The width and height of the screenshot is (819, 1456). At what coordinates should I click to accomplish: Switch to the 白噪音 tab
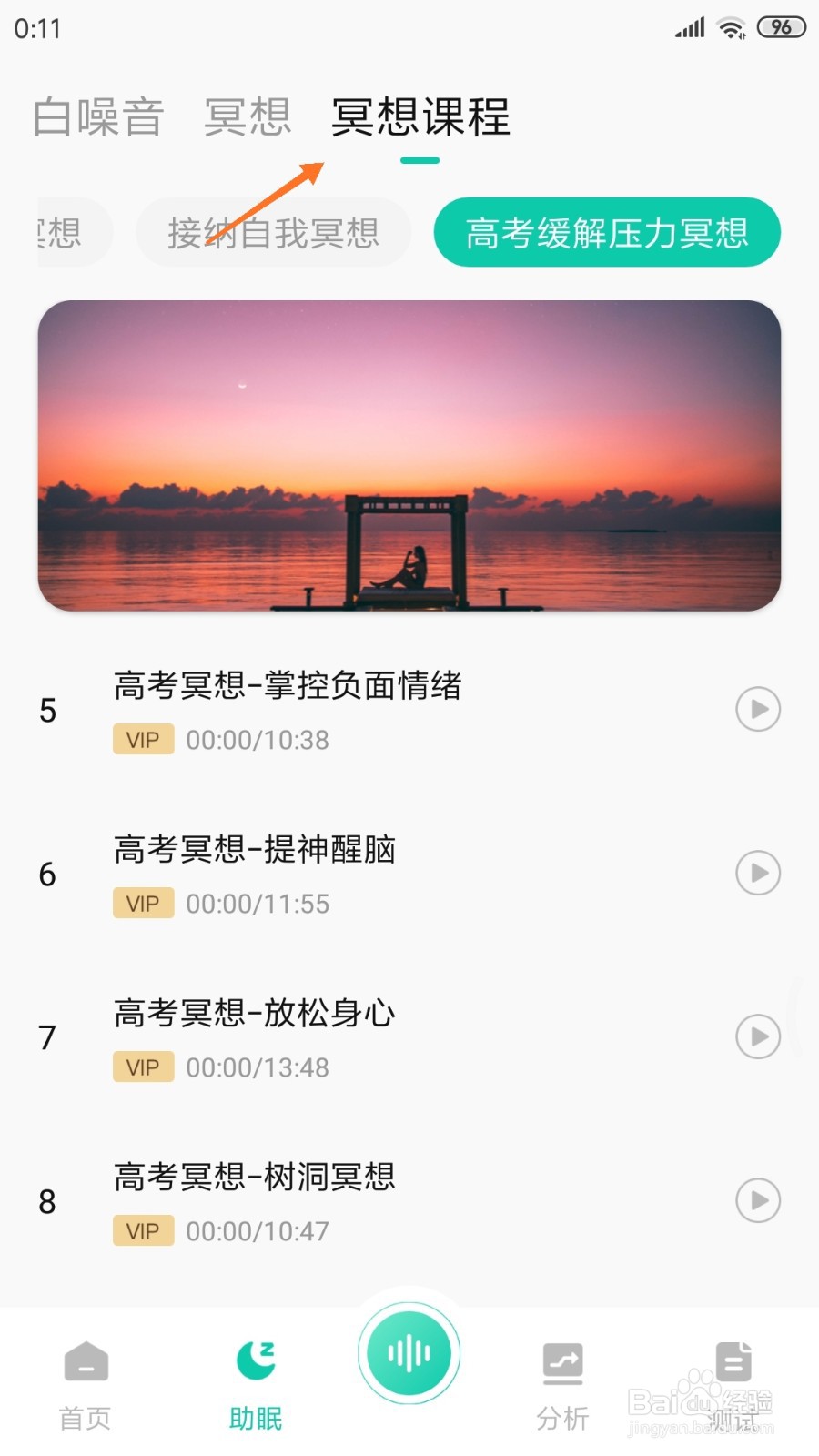pos(98,117)
